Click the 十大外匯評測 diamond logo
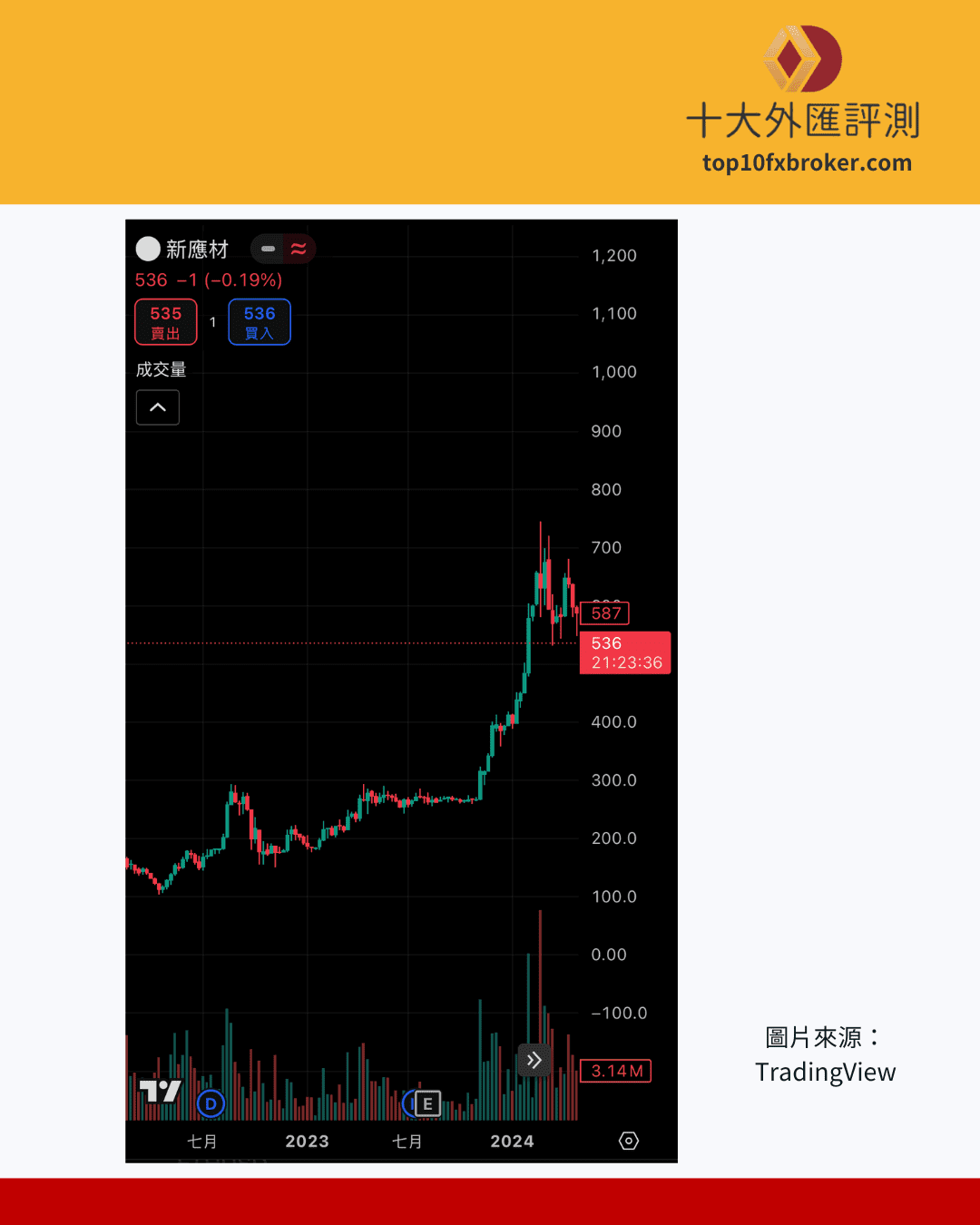This screenshot has width=980, height=1225. 802,62
